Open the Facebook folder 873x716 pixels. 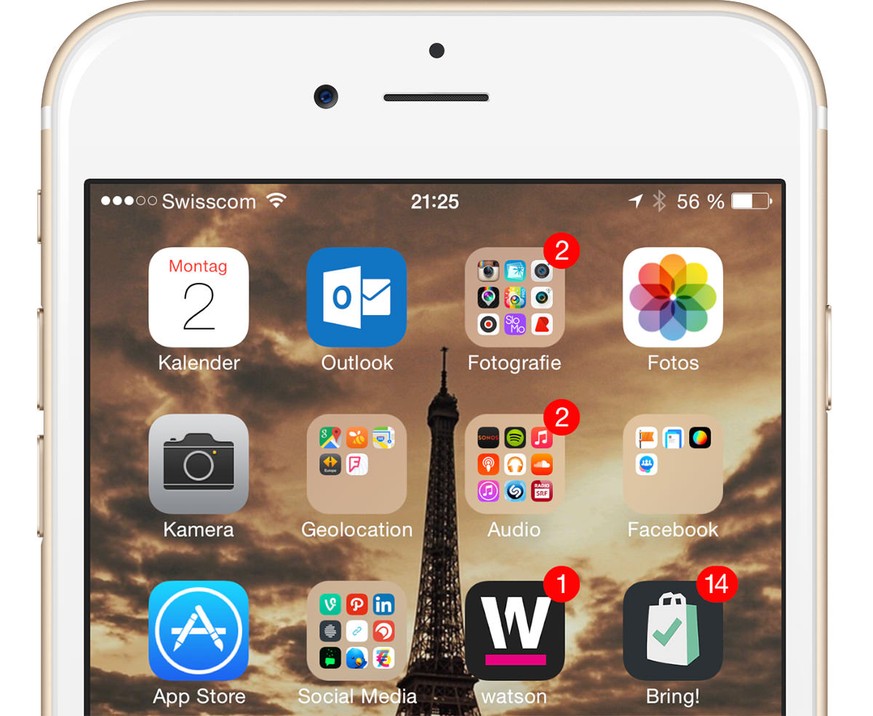point(672,464)
